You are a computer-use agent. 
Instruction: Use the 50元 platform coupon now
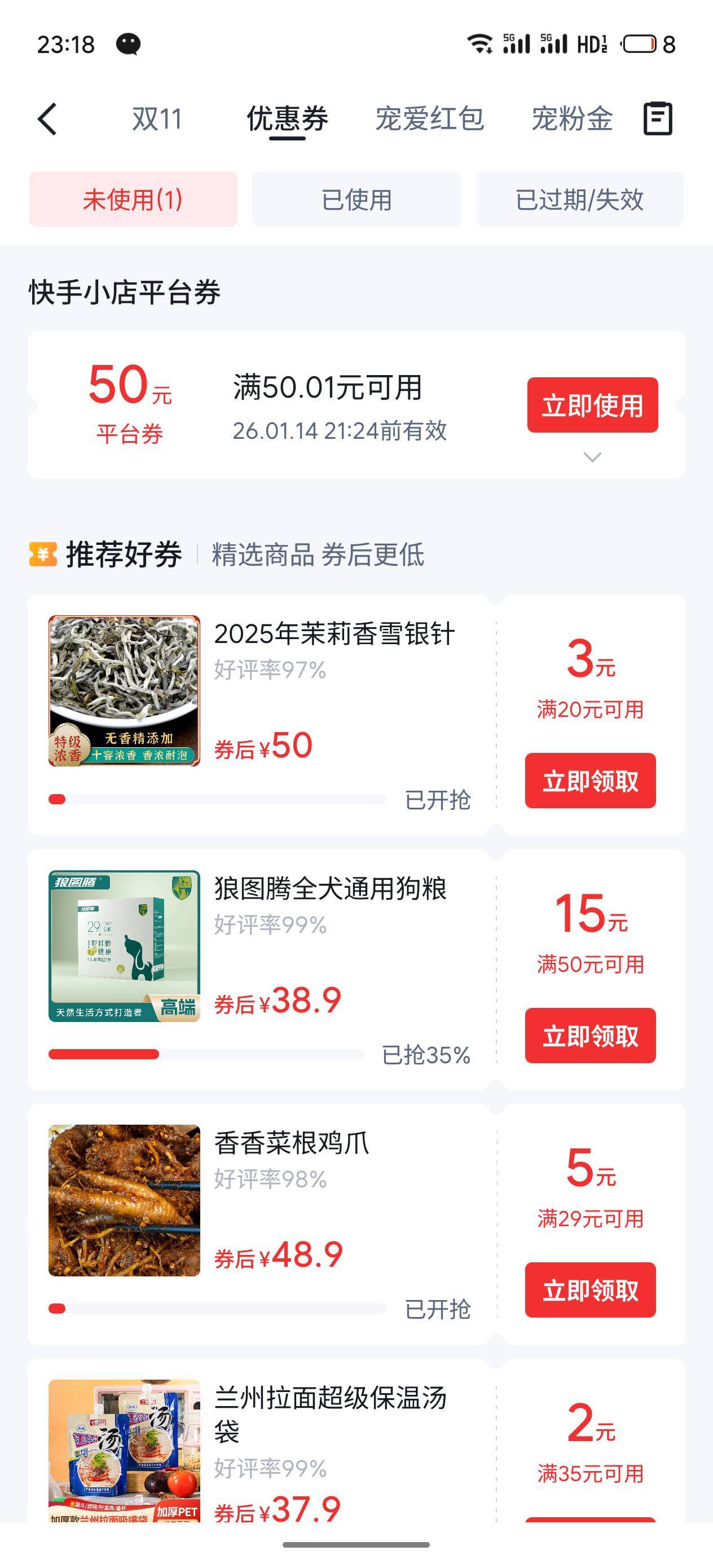tap(592, 406)
